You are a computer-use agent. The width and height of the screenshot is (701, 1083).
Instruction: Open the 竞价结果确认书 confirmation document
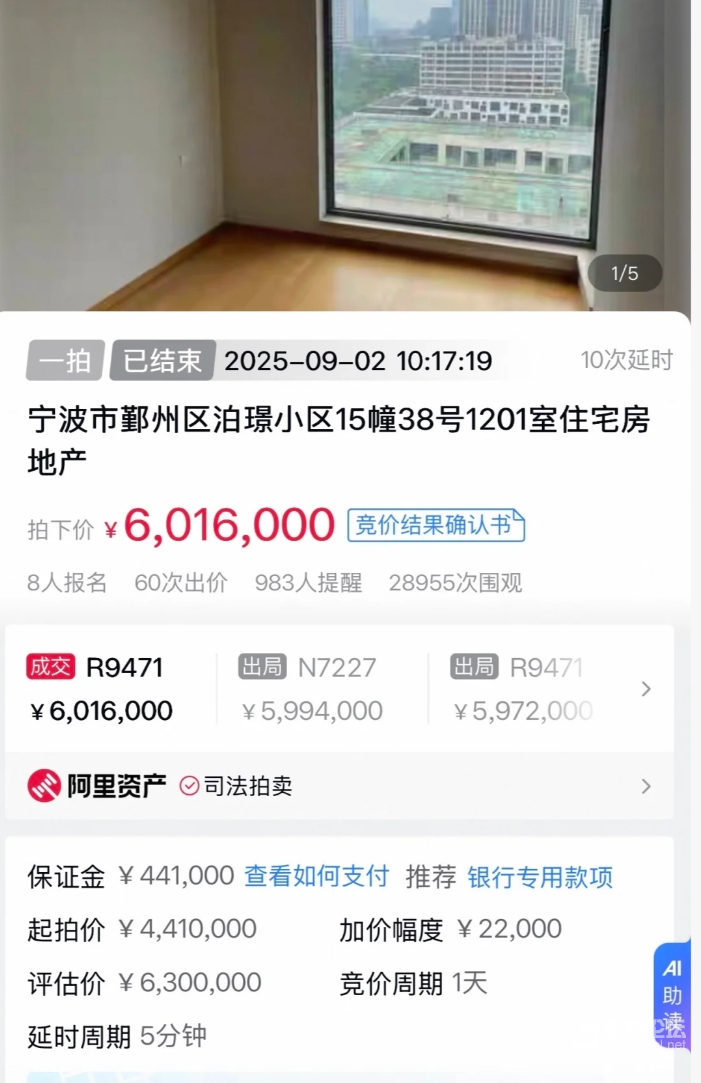click(435, 525)
